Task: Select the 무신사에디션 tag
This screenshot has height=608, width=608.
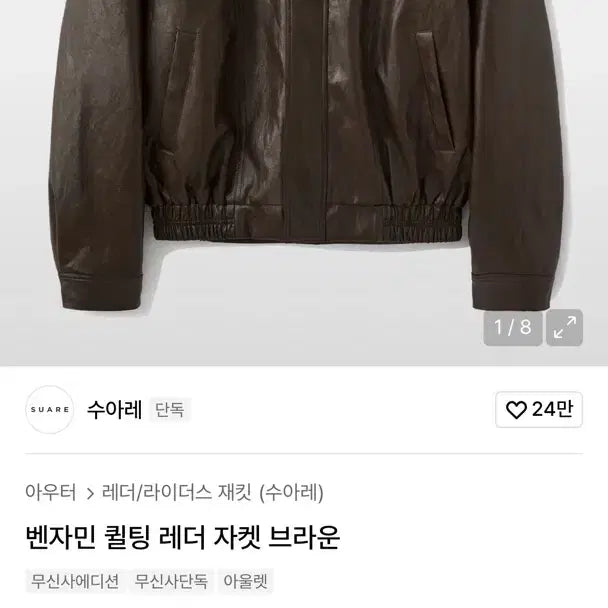Action: tap(74, 581)
